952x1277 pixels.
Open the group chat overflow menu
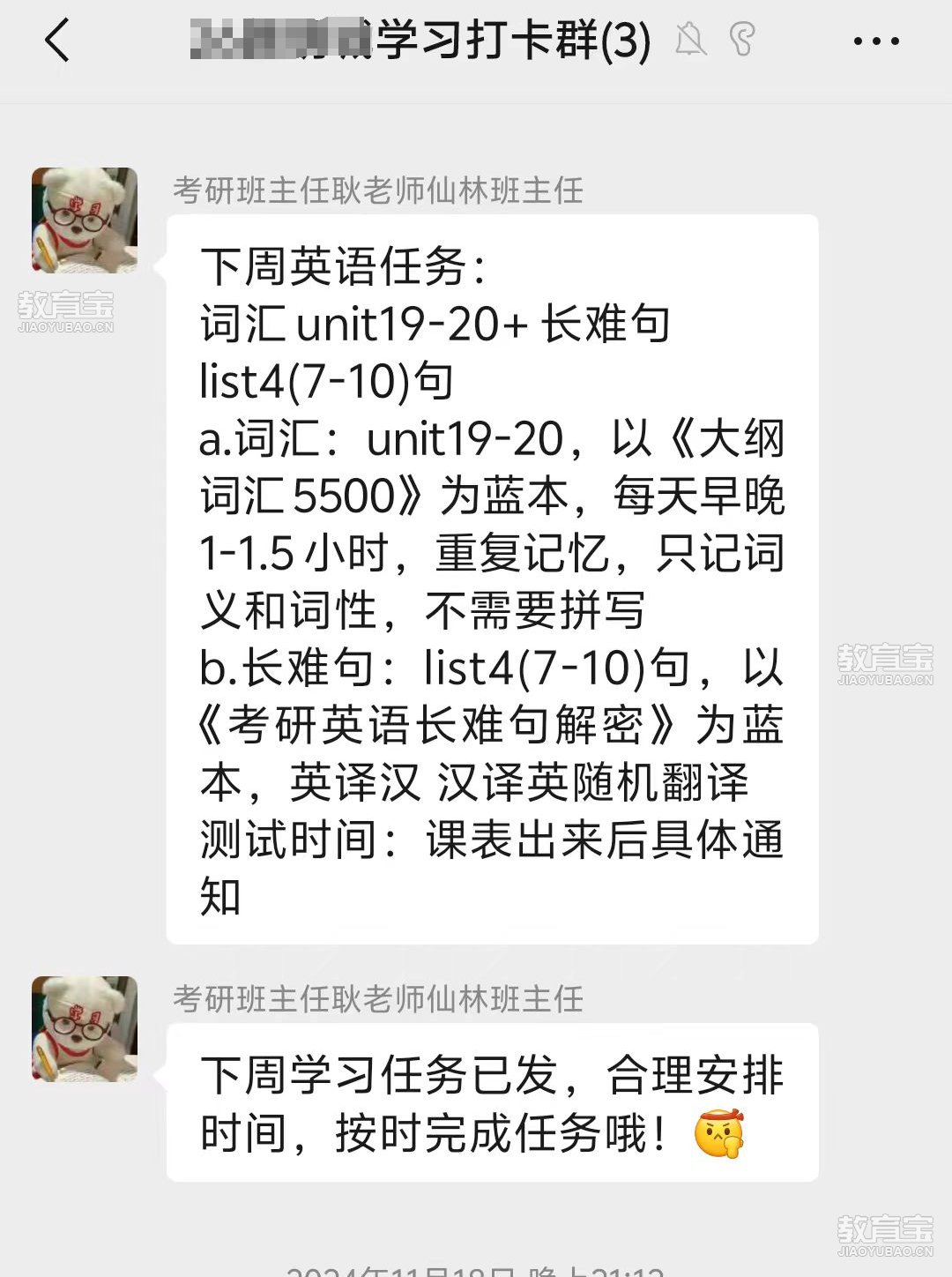(x=876, y=41)
